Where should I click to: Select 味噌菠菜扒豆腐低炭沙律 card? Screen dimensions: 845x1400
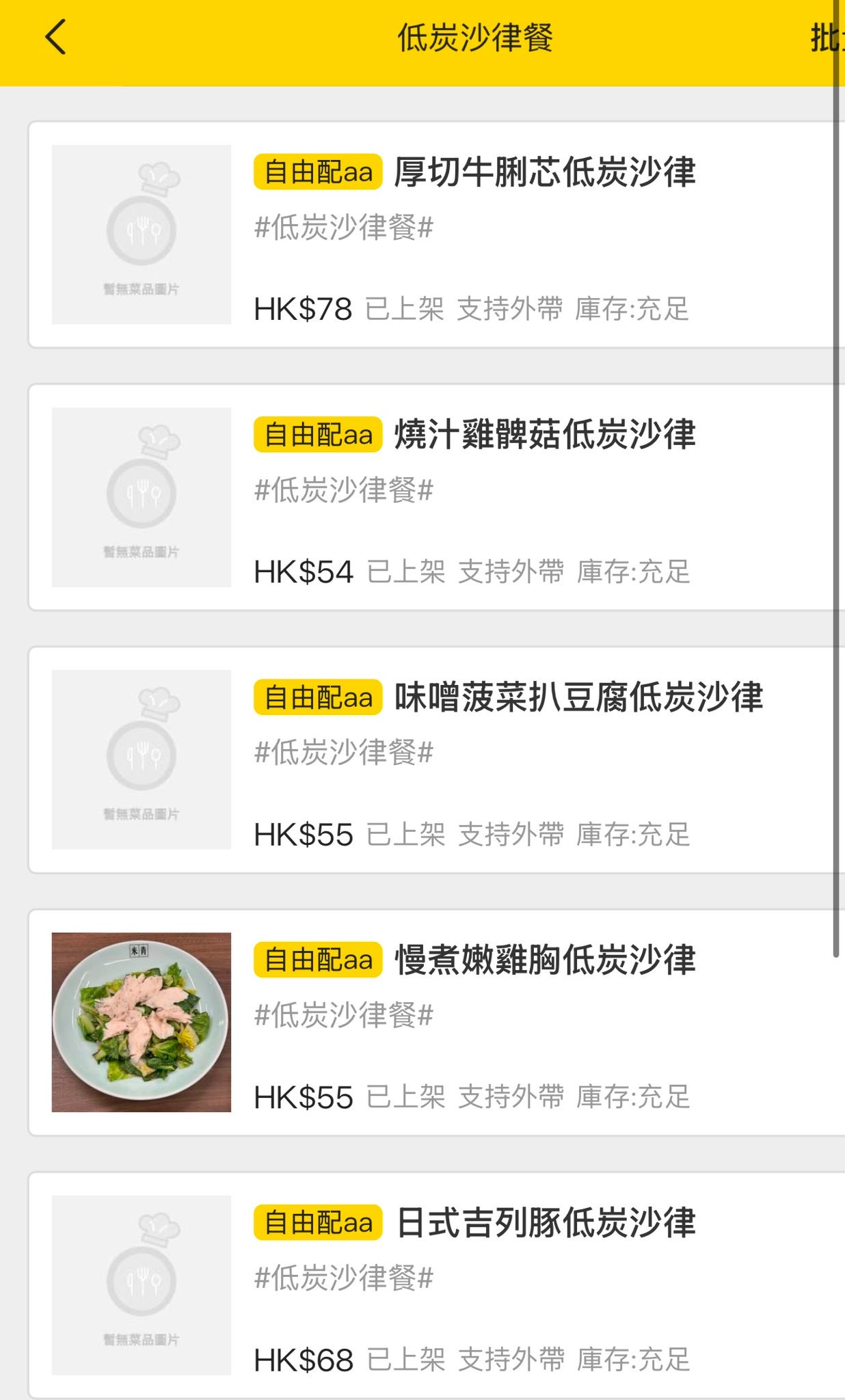point(437,759)
